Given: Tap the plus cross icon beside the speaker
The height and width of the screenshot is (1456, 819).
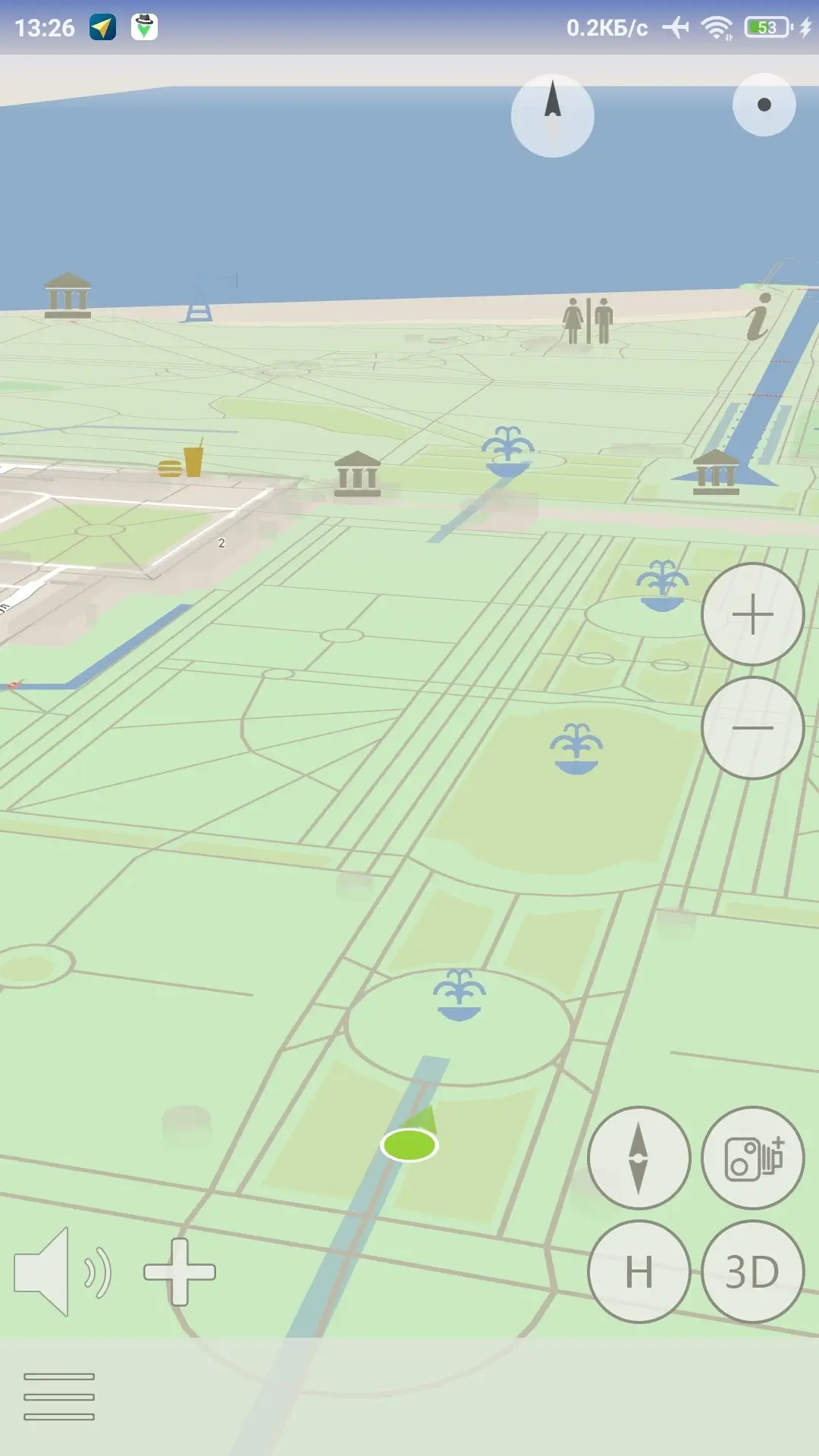Looking at the screenshot, I should coord(180,1272).
